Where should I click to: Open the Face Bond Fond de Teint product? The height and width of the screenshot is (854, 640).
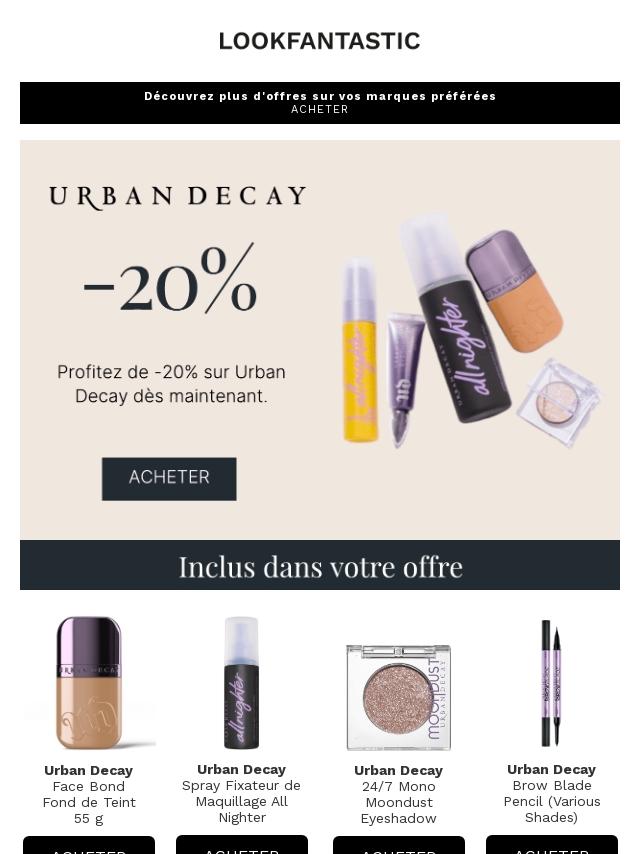(x=89, y=683)
